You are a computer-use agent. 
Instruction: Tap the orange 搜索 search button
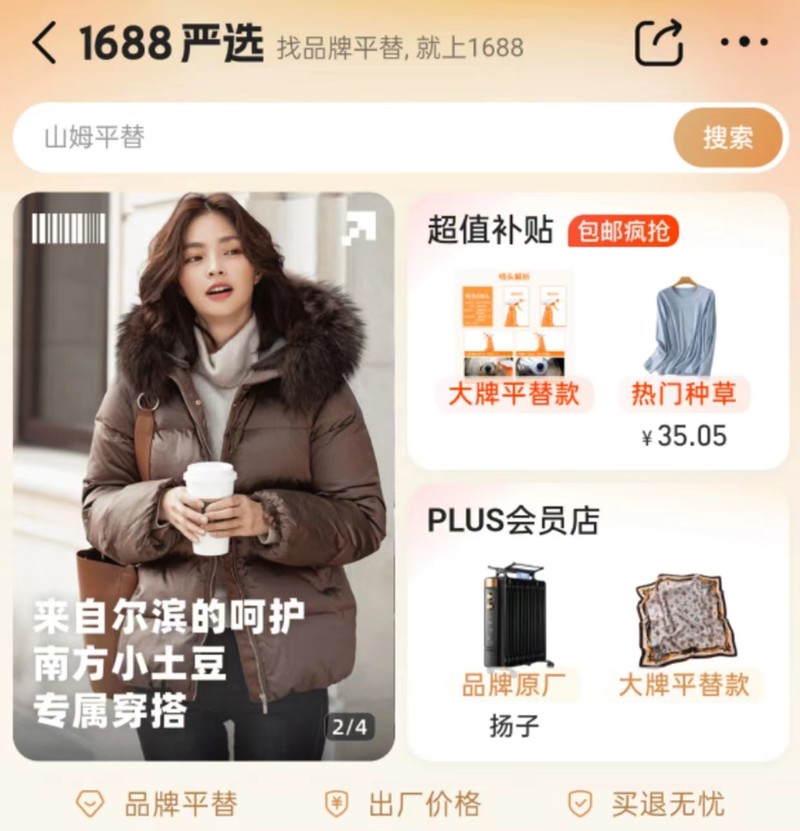[x=729, y=136]
